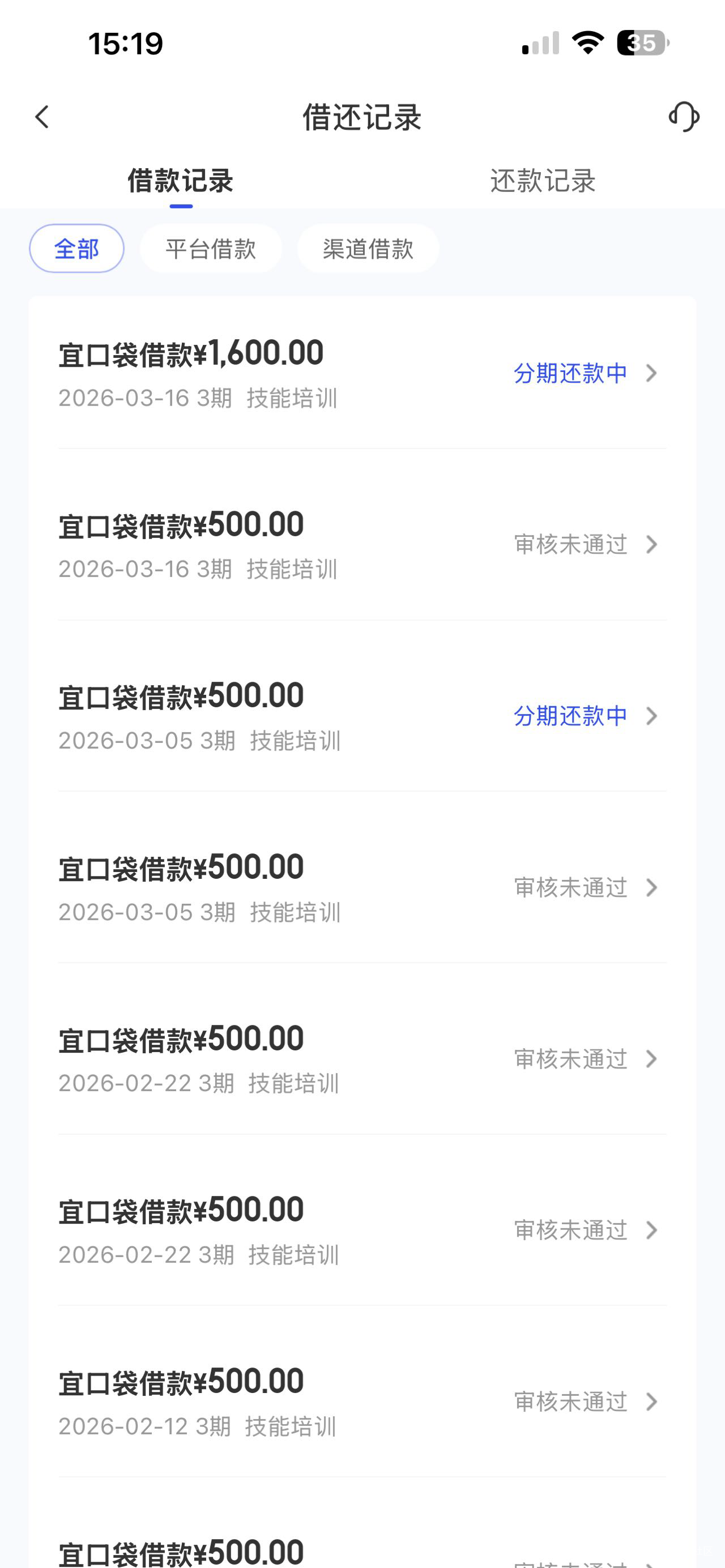The width and height of the screenshot is (725, 1568).
Task: Open the ¥1,600.00 loan record
Action: pos(362,373)
